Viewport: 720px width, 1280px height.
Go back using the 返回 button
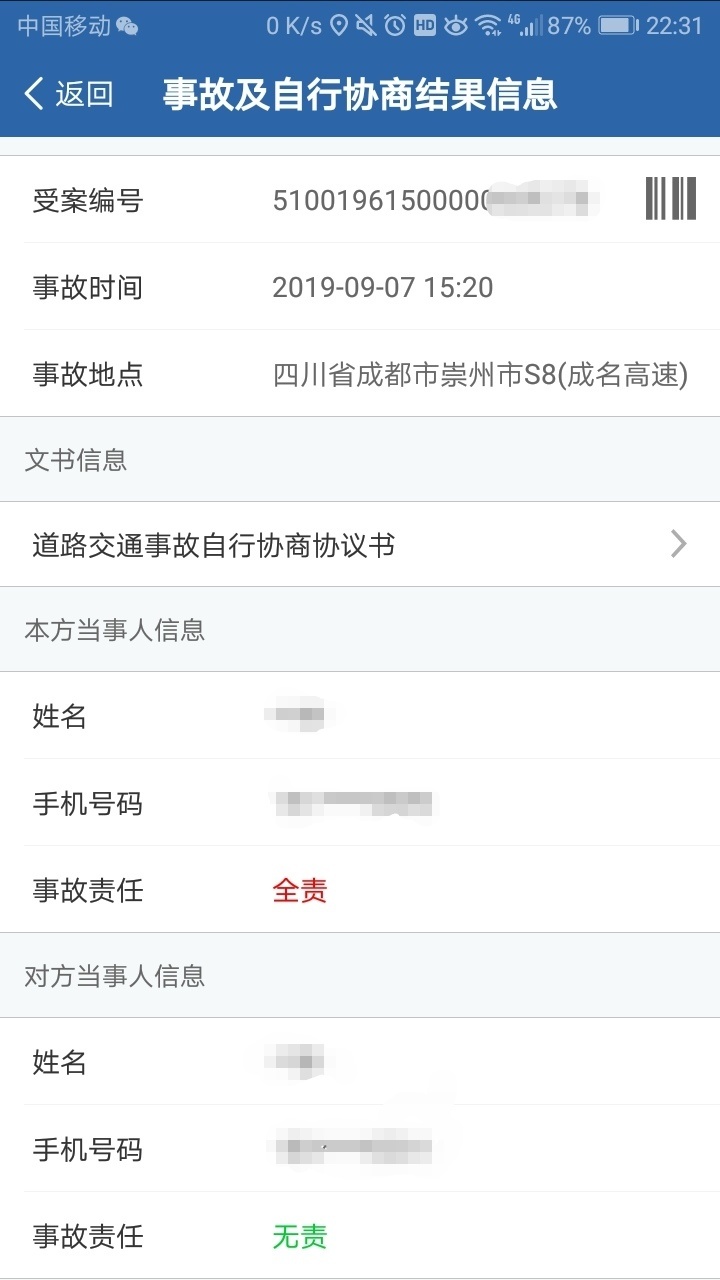click(68, 95)
